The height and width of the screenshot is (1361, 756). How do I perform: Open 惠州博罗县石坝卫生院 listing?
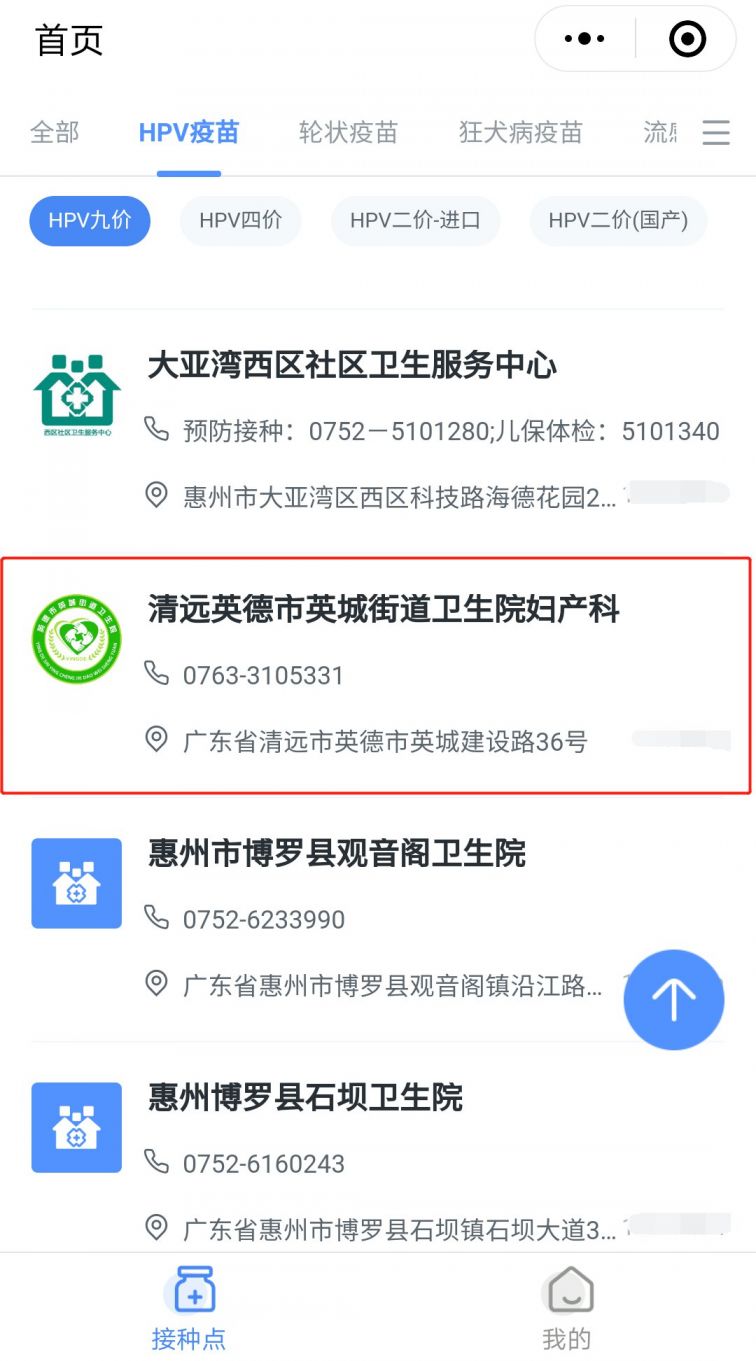[306, 1098]
